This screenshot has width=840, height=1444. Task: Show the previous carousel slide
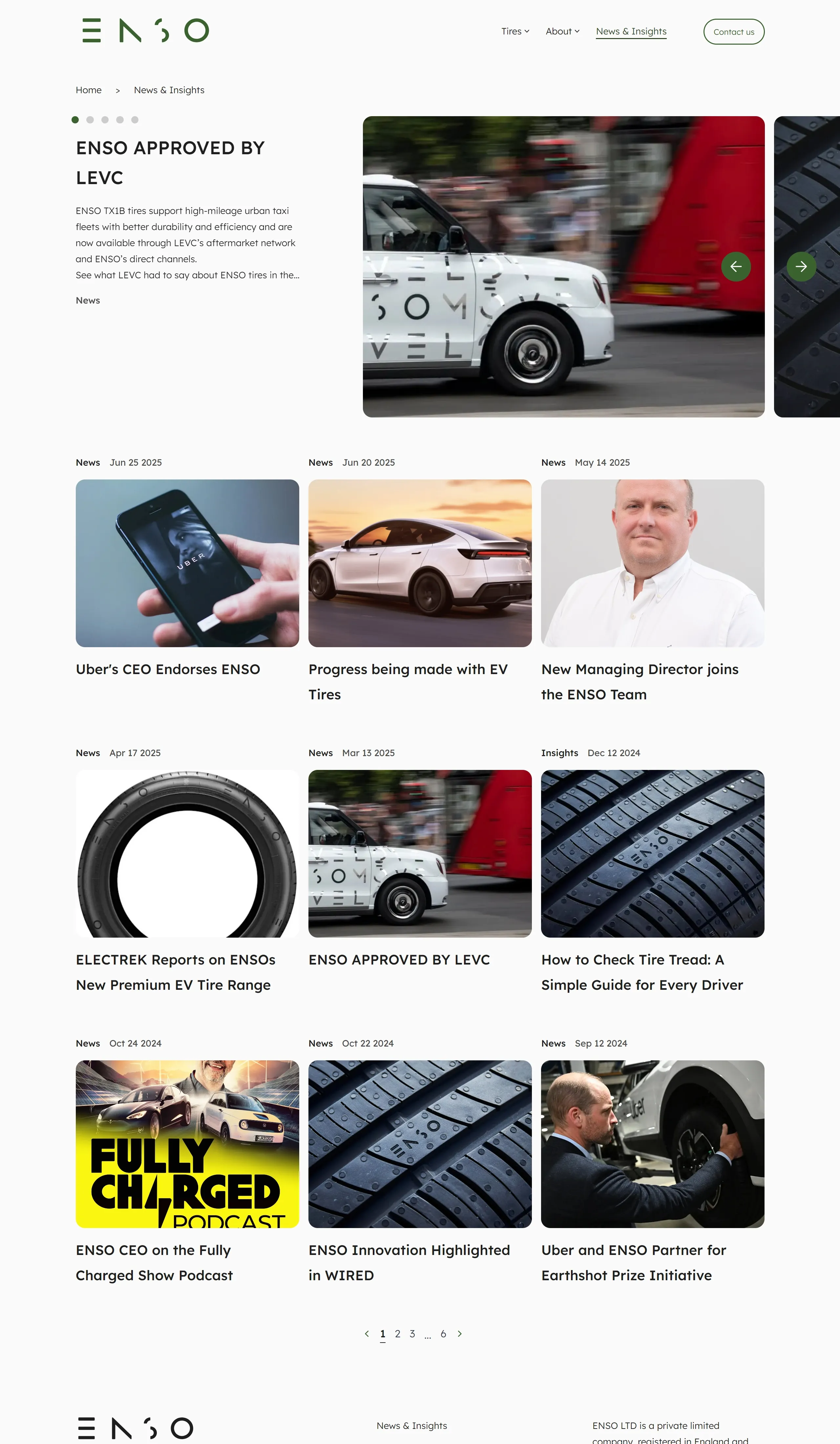736,266
